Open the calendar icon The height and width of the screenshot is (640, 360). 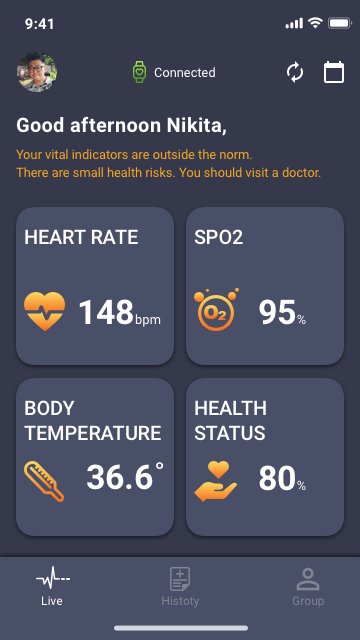click(x=334, y=72)
